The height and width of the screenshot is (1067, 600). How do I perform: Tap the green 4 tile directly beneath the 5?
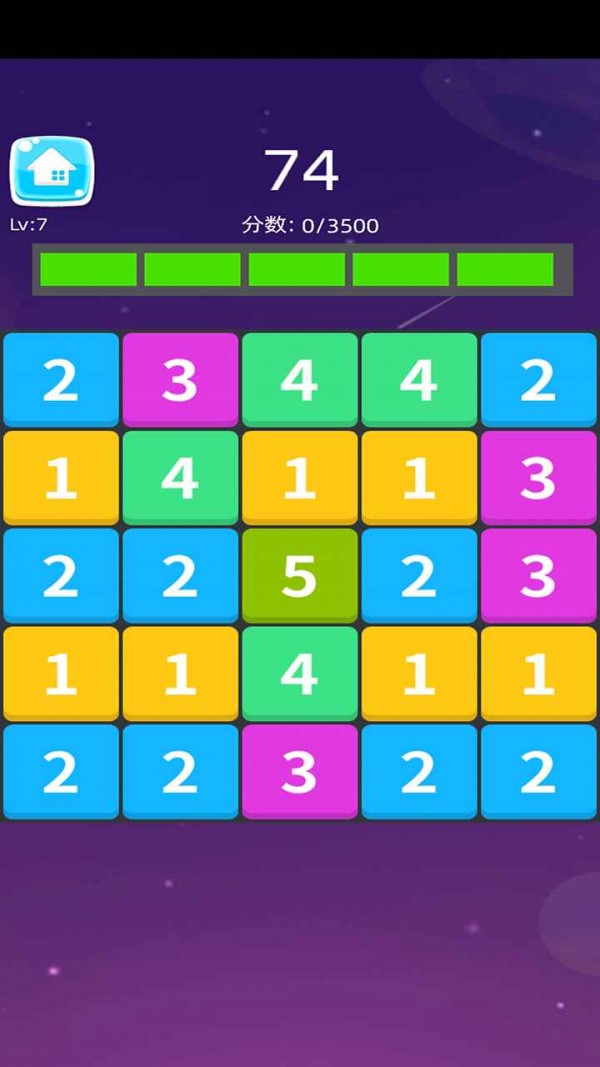pos(299,674)
